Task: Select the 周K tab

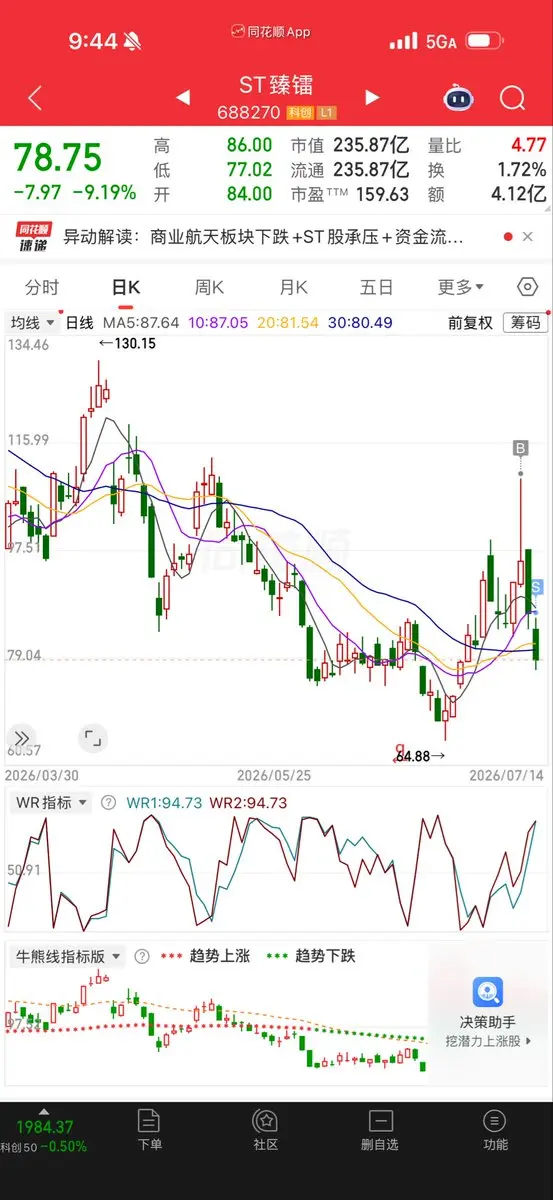Action: click(x=209, y=288)
